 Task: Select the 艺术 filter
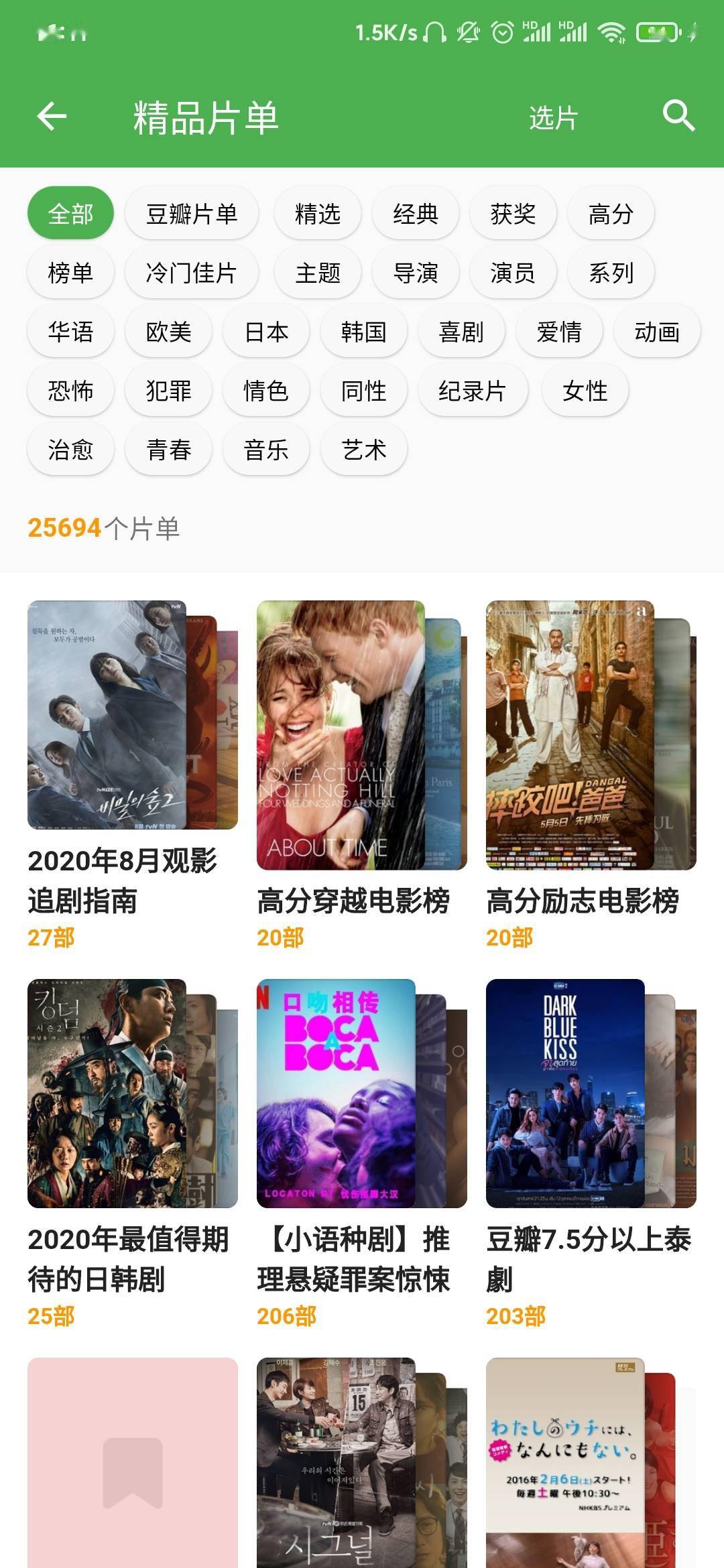(363, 449)
